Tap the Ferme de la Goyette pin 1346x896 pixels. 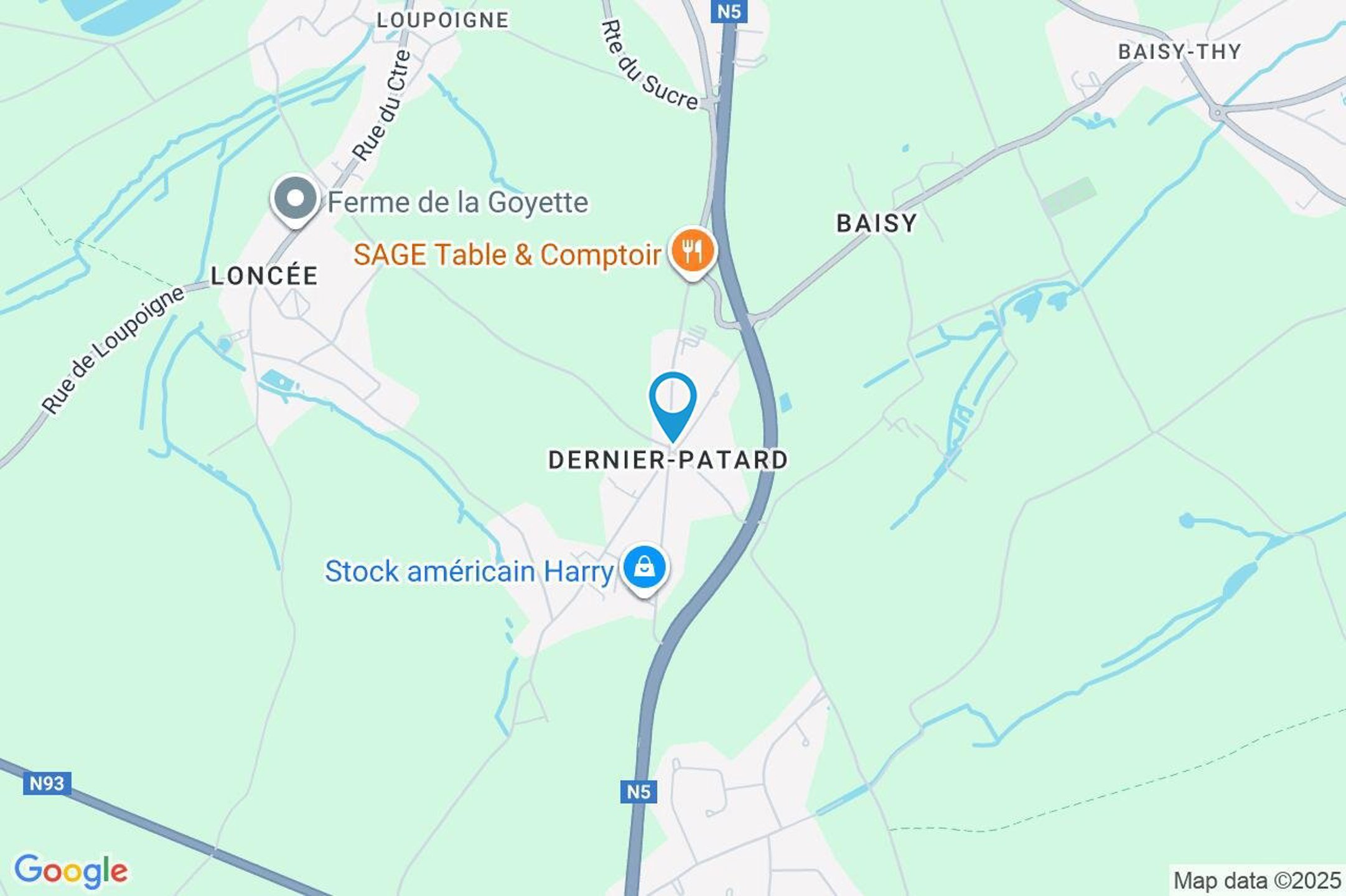click(x=296, y=200)
